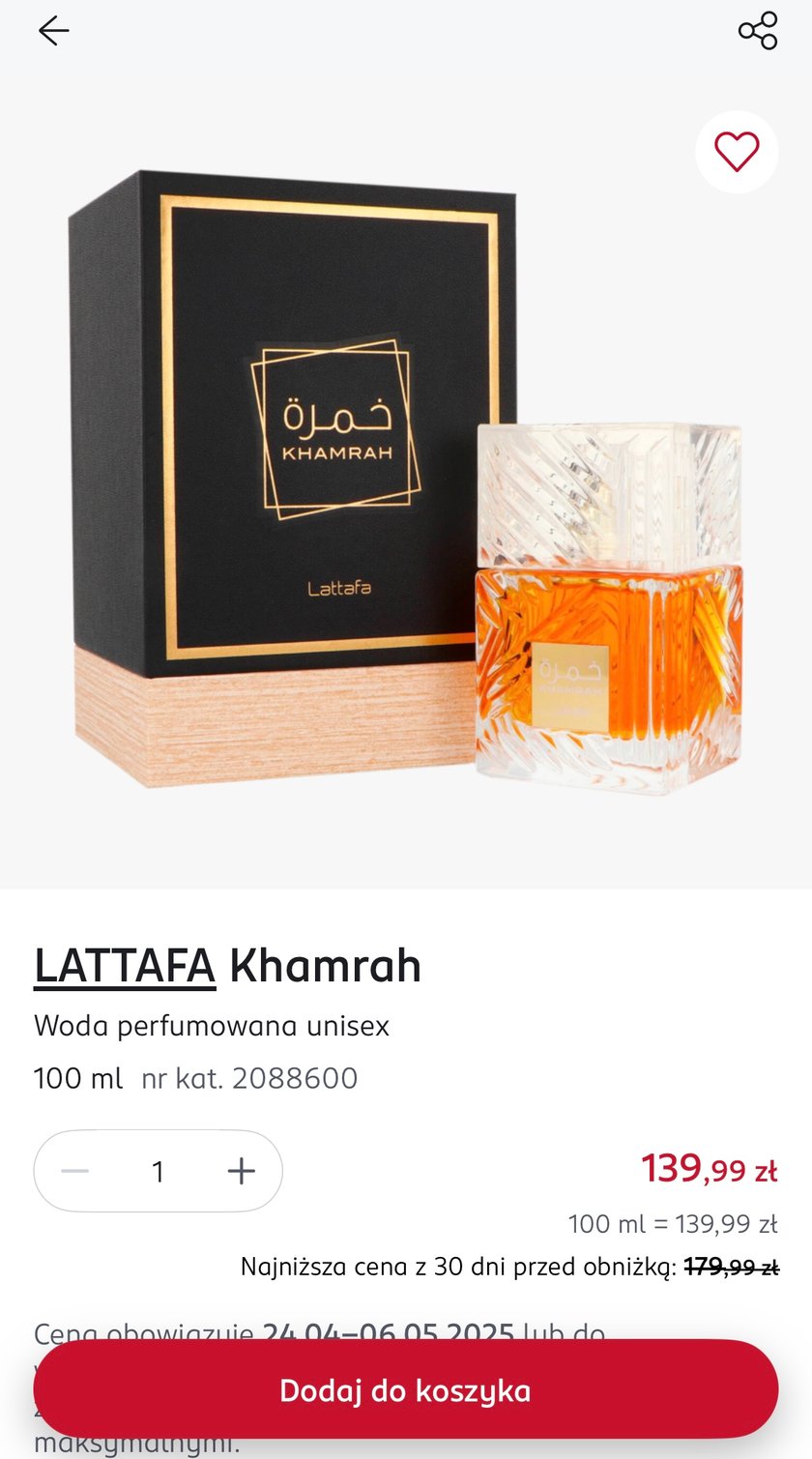Open the LATTAFA brand link

point(125,965)
